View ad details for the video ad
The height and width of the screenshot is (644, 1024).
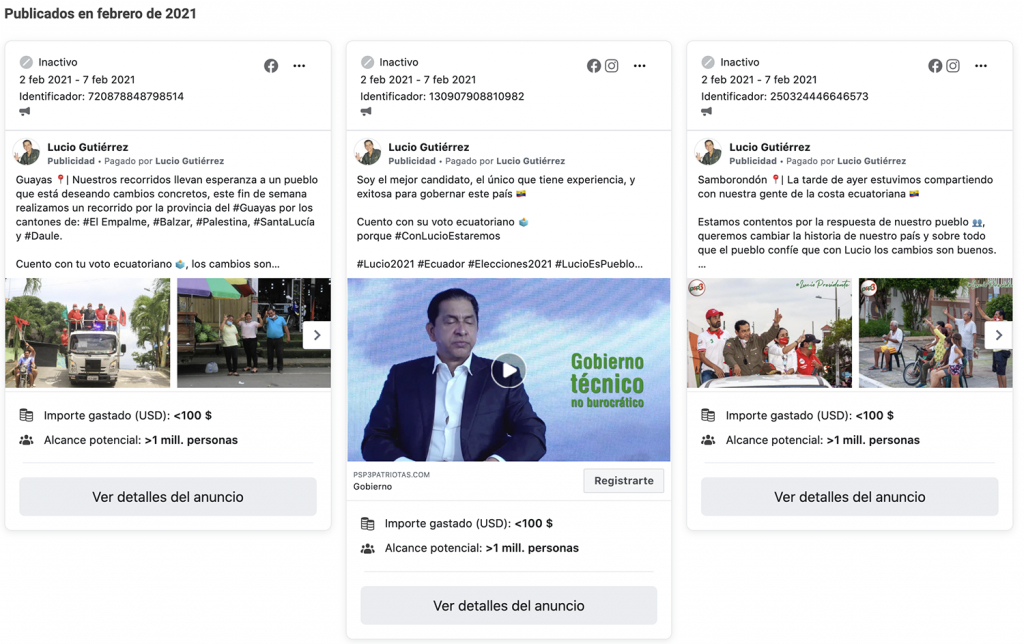click(509, 606)
